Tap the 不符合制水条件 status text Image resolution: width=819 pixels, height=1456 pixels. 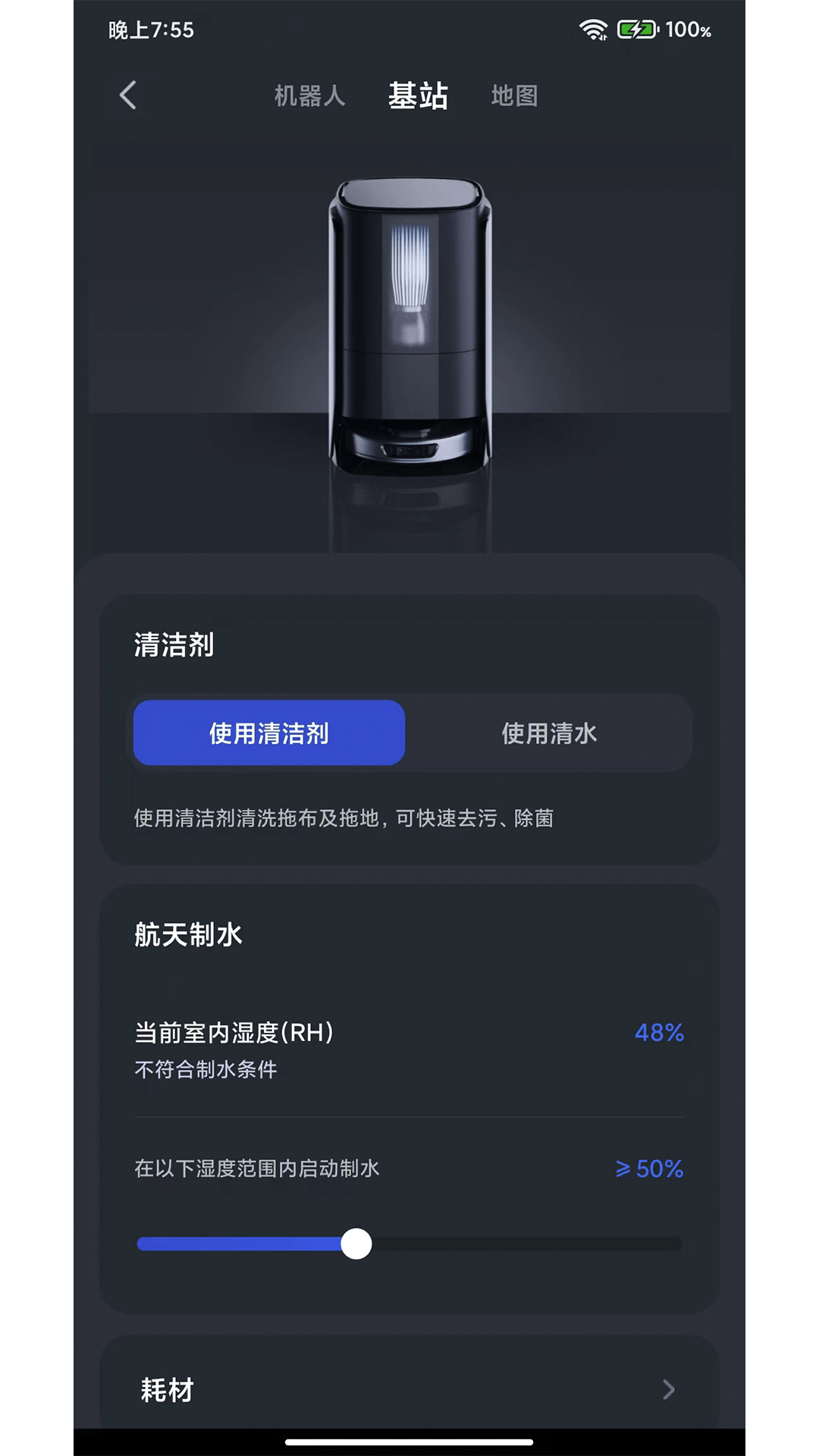(205, 1069)
